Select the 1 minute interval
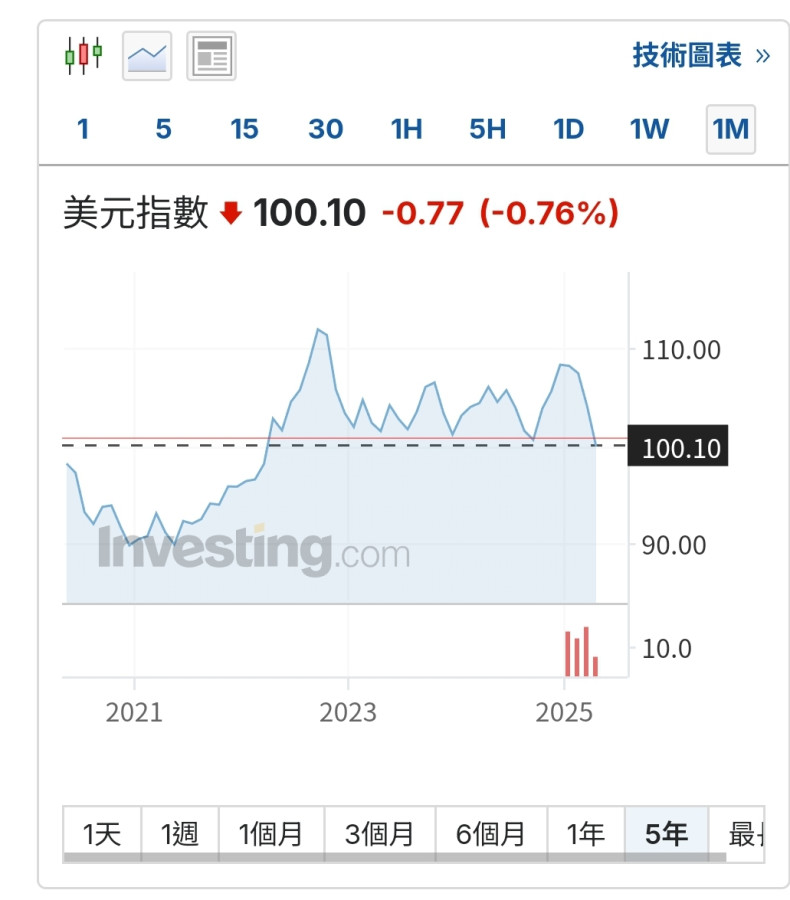 point(83,129)
